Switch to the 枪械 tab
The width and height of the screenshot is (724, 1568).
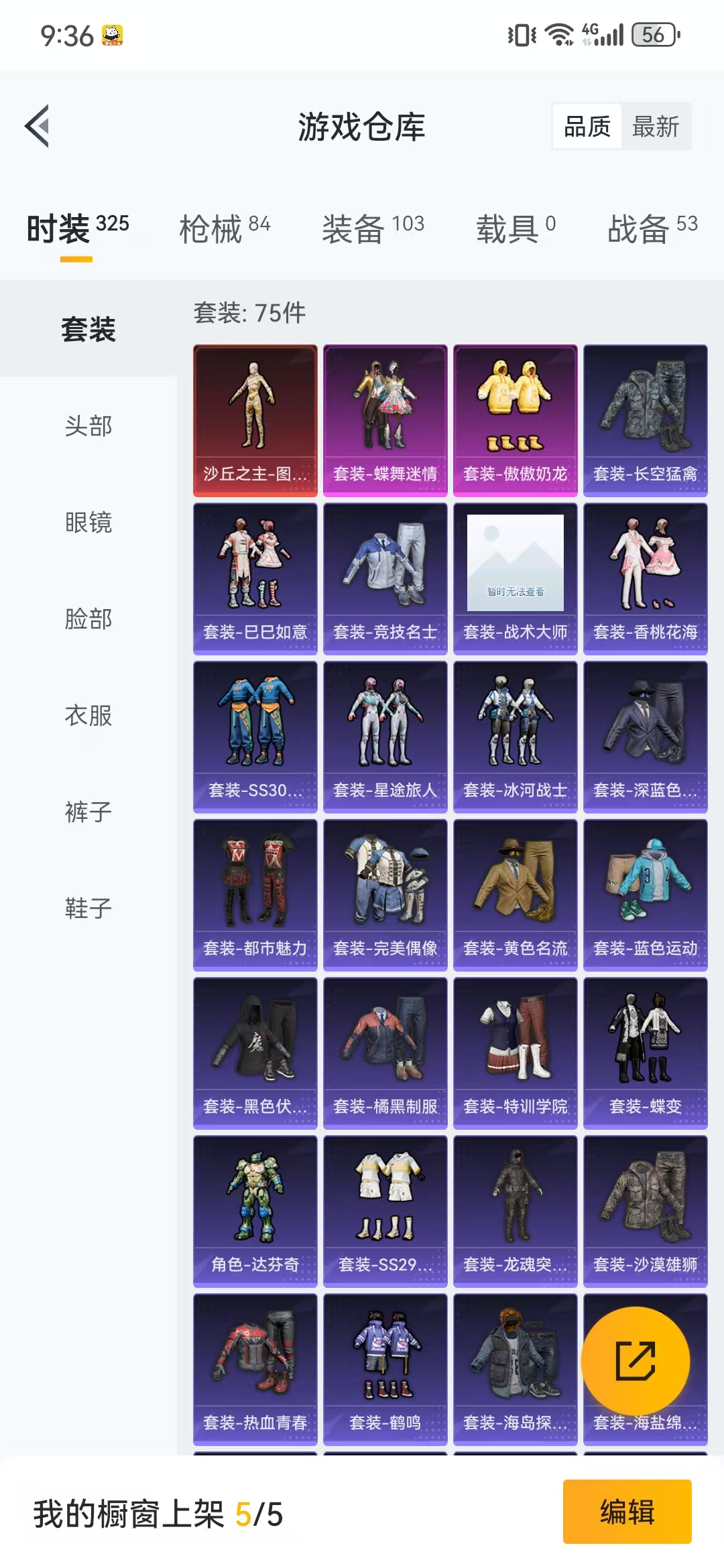225,229
